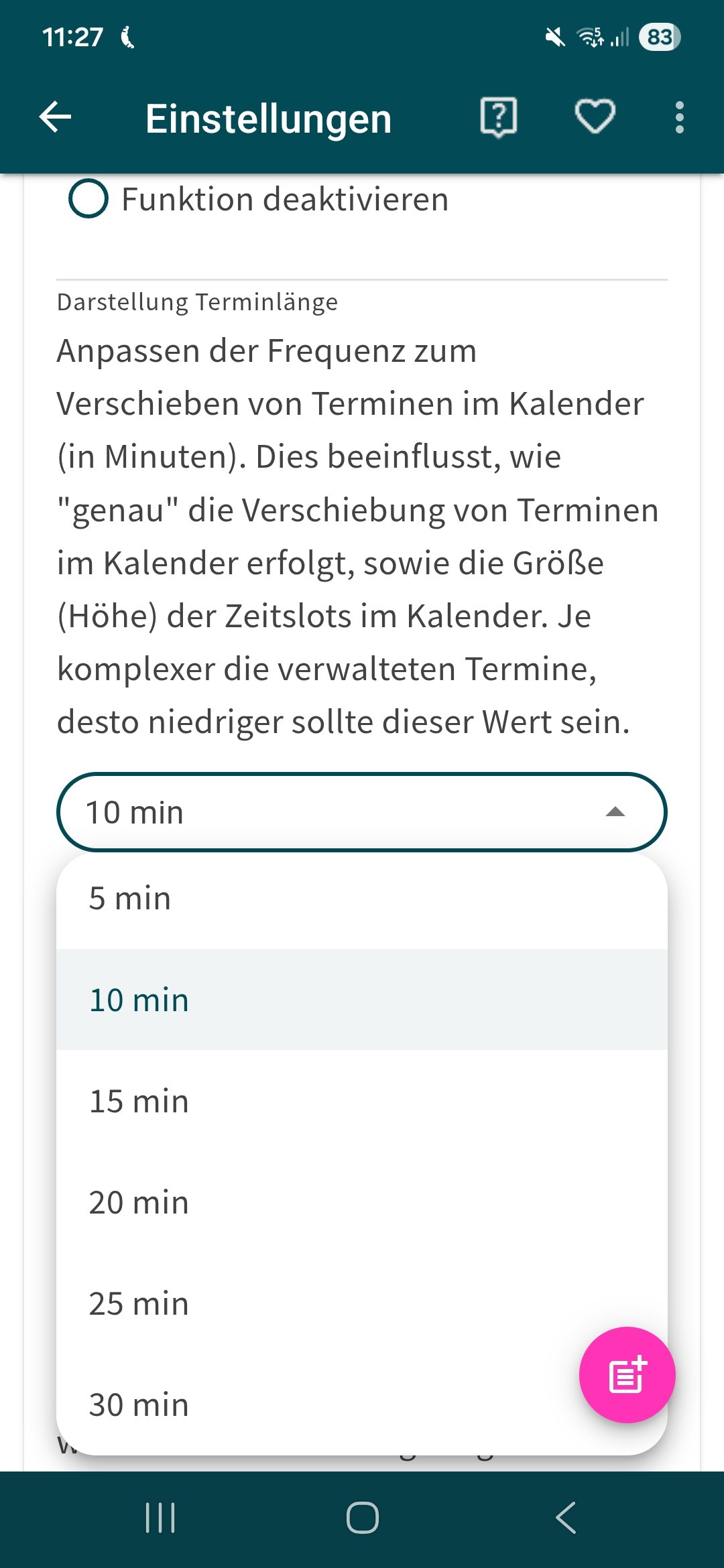This screenshot has height=1568, width=724.
Task: Pick 15 min as slot length
Action: pos(362,1101)
